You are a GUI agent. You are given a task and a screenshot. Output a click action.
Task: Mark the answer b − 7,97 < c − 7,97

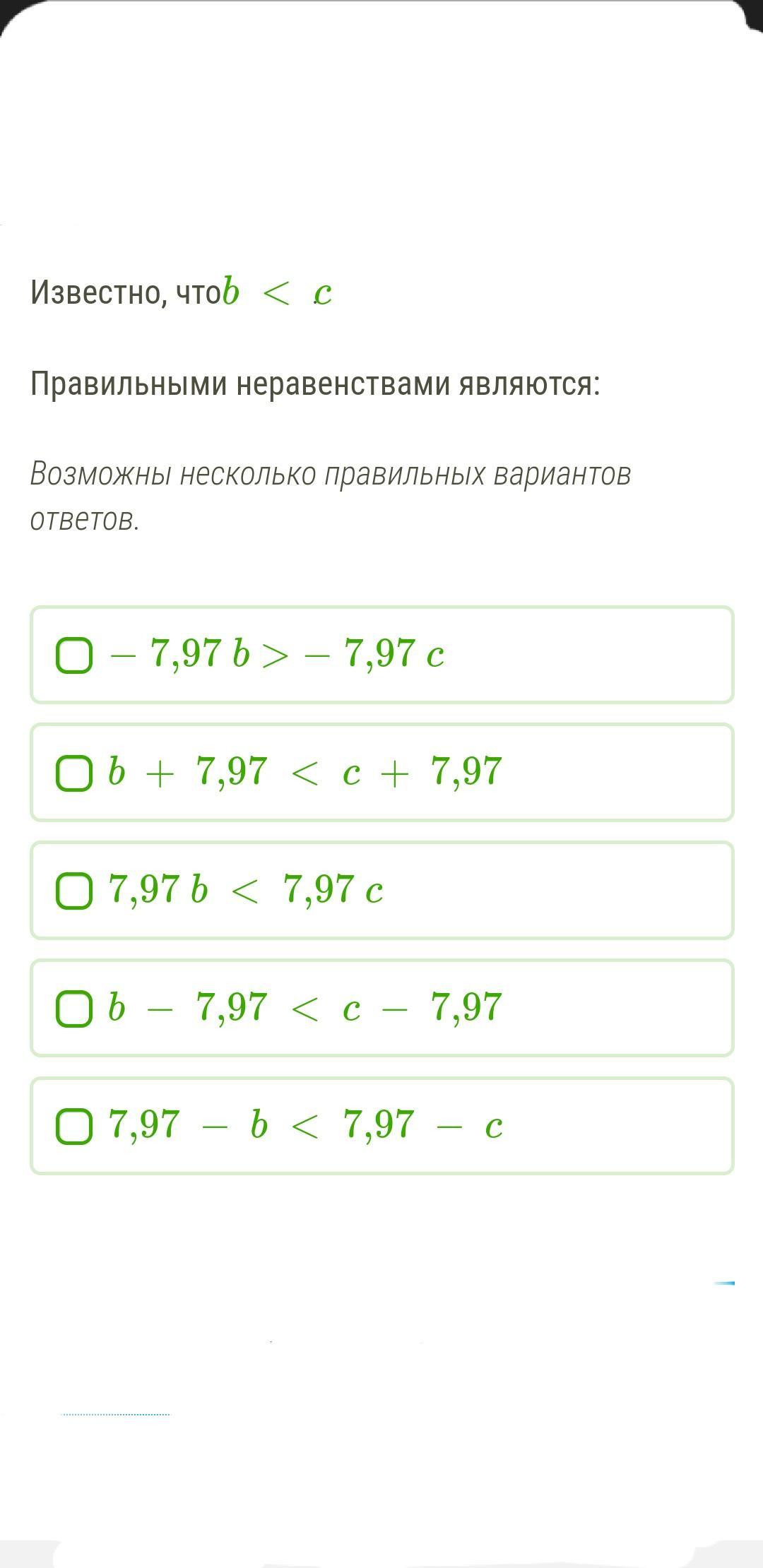click(381, 1008)
